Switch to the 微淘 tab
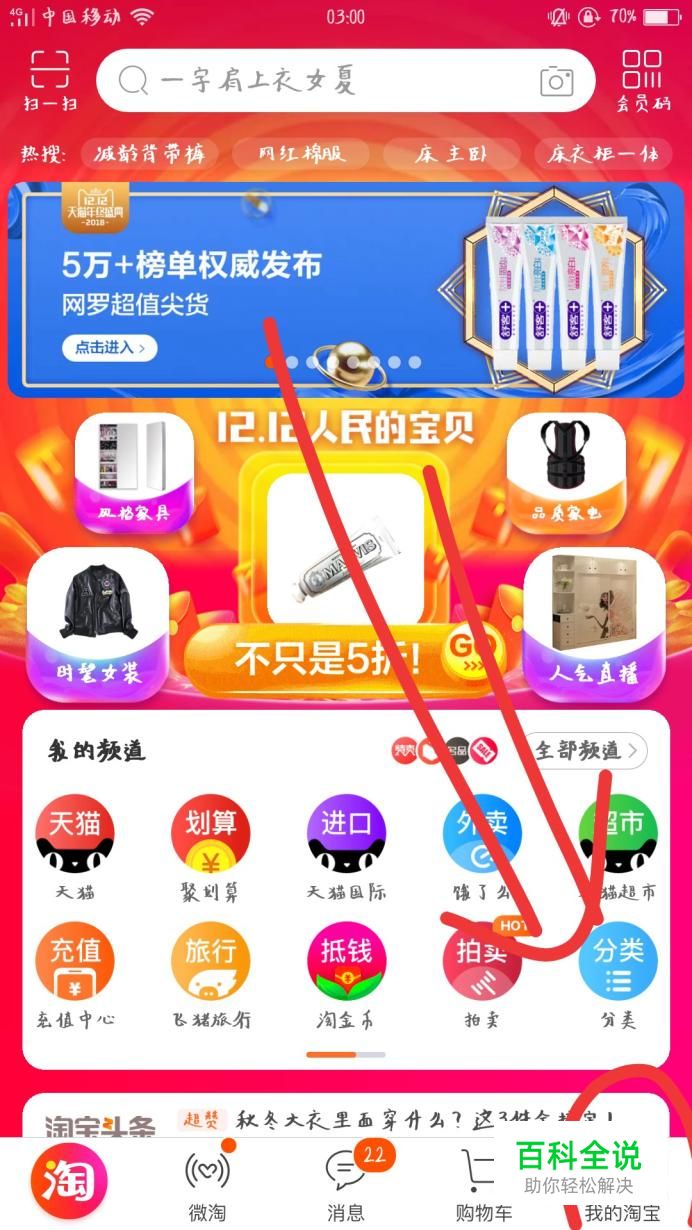This screenshot has width=692, height=1230. pyautogui.click(x=207, y=1185)
